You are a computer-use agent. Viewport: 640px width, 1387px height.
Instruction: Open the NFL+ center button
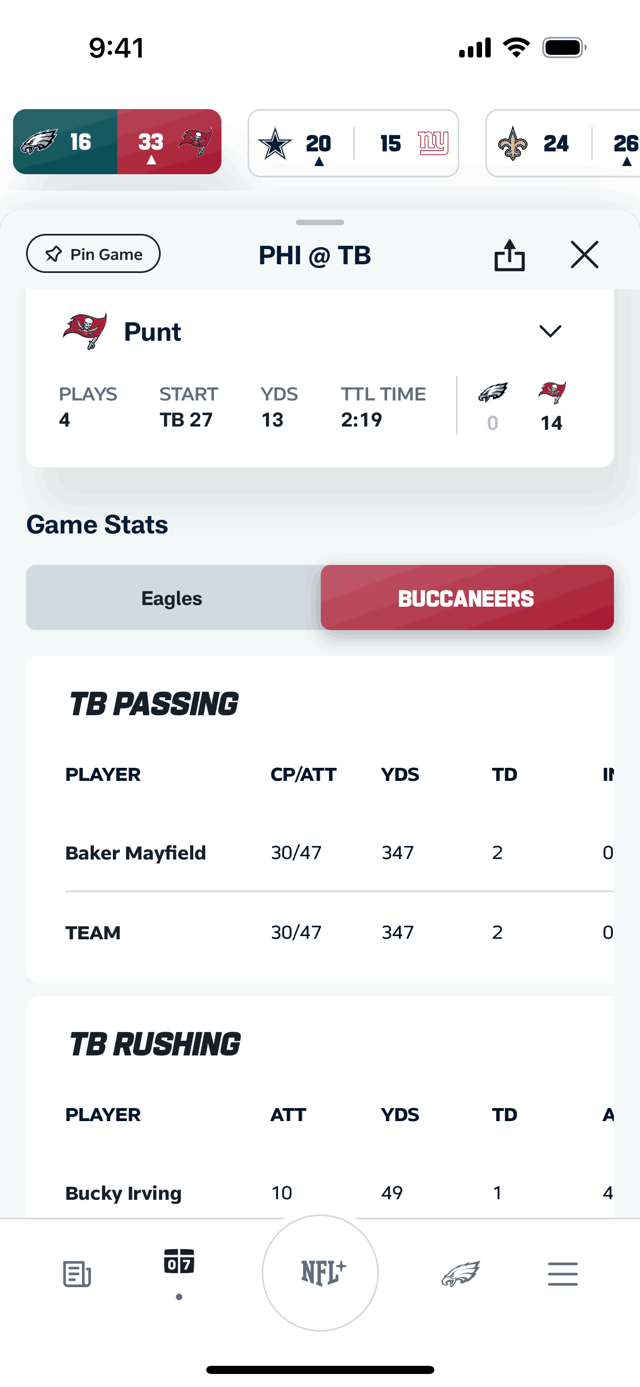click(x=320, y=1273)
